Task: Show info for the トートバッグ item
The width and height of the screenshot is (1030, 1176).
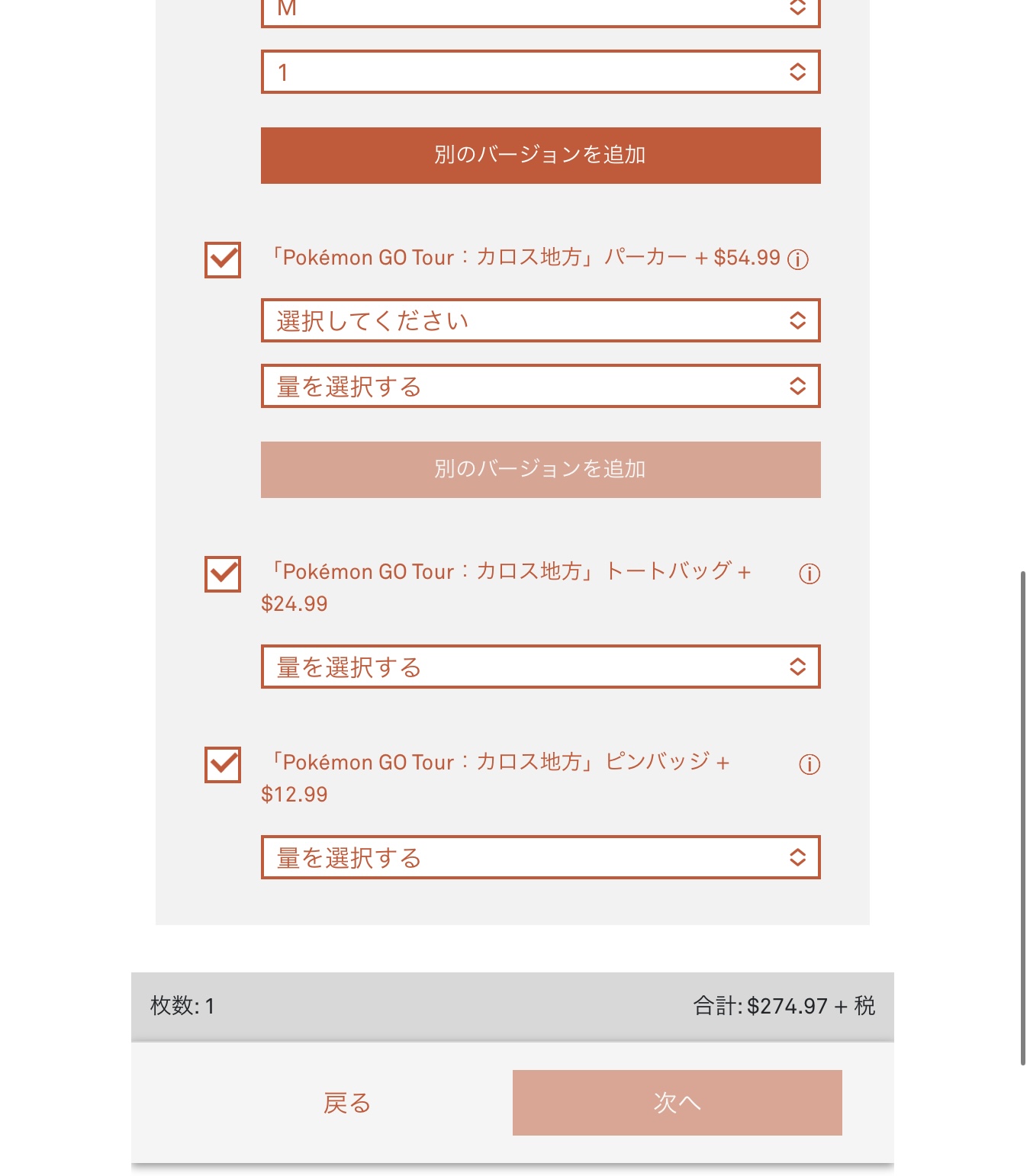Action: coord(810,574)
